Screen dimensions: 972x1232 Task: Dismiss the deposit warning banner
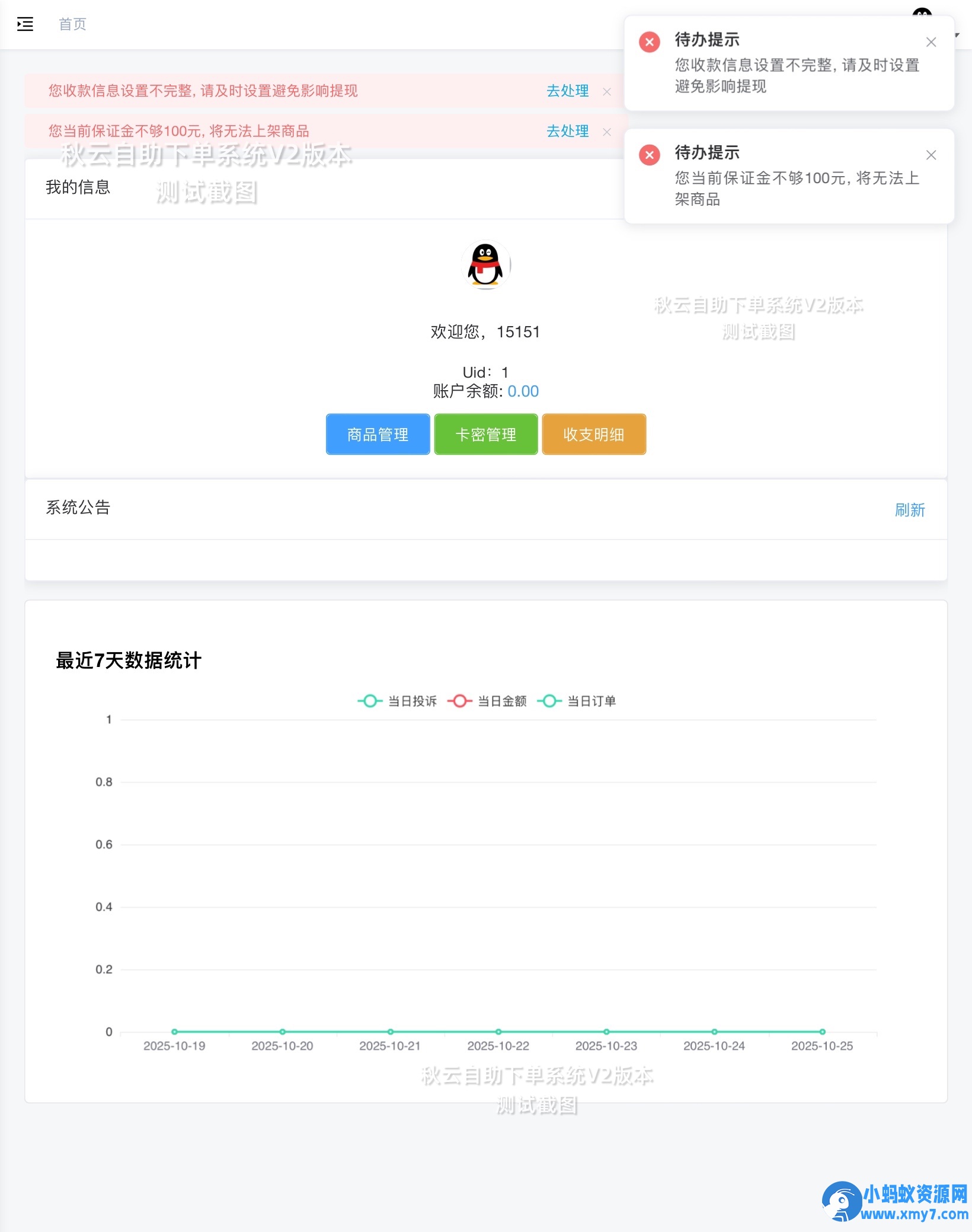click(x=607, y=132)
